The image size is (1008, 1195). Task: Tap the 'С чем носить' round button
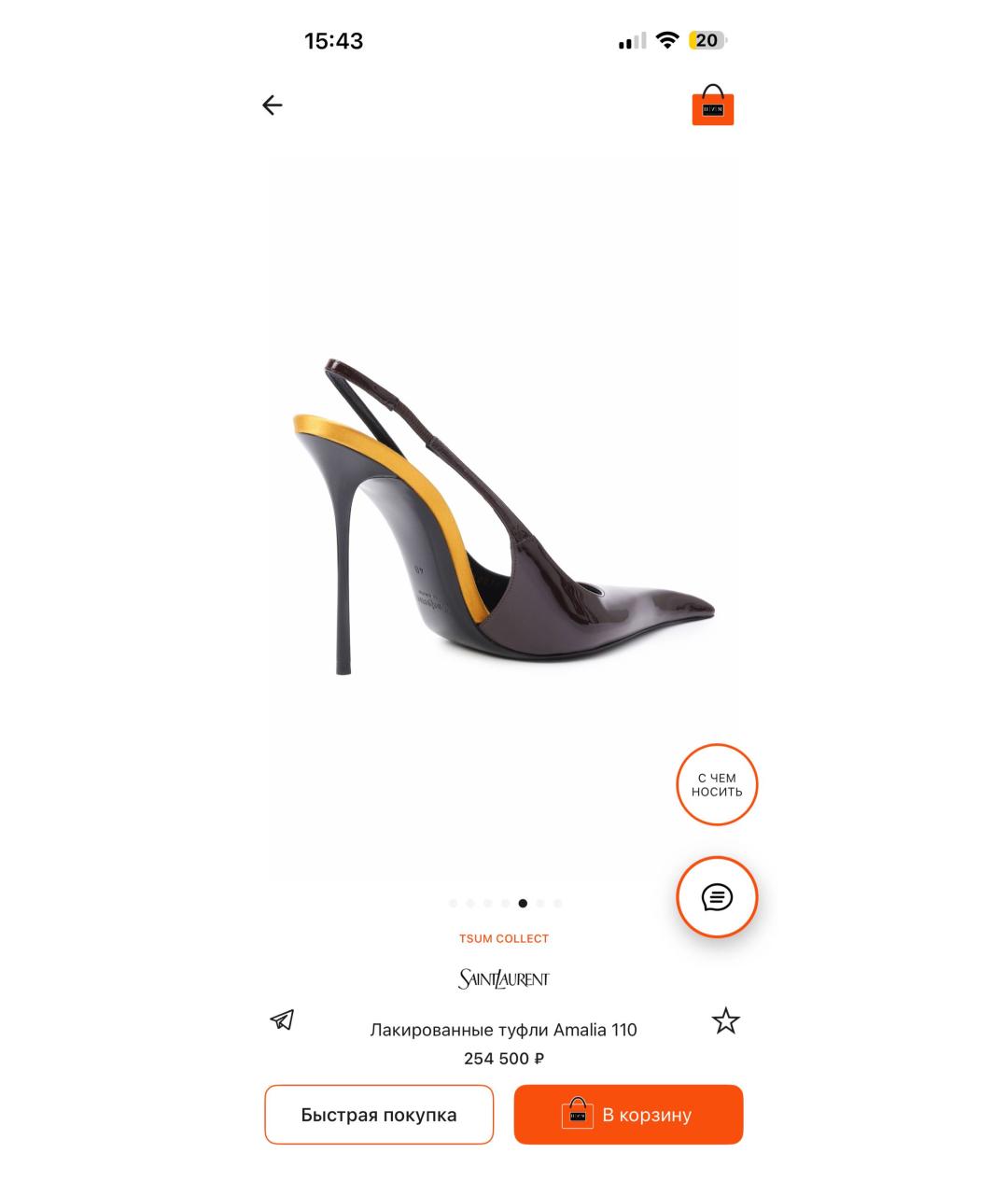[717, 784]
